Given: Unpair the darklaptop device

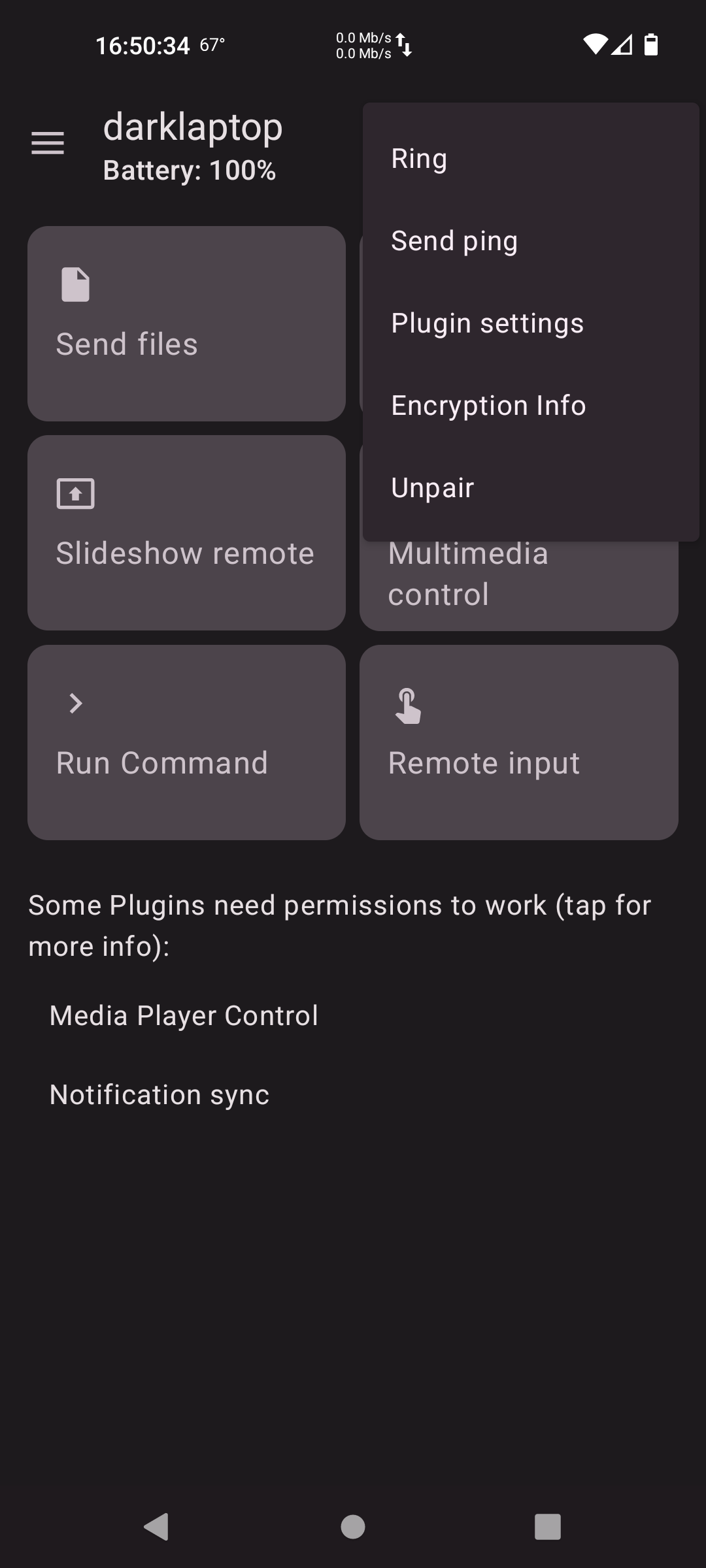Looking at the screenshot, I should point(531,488).
